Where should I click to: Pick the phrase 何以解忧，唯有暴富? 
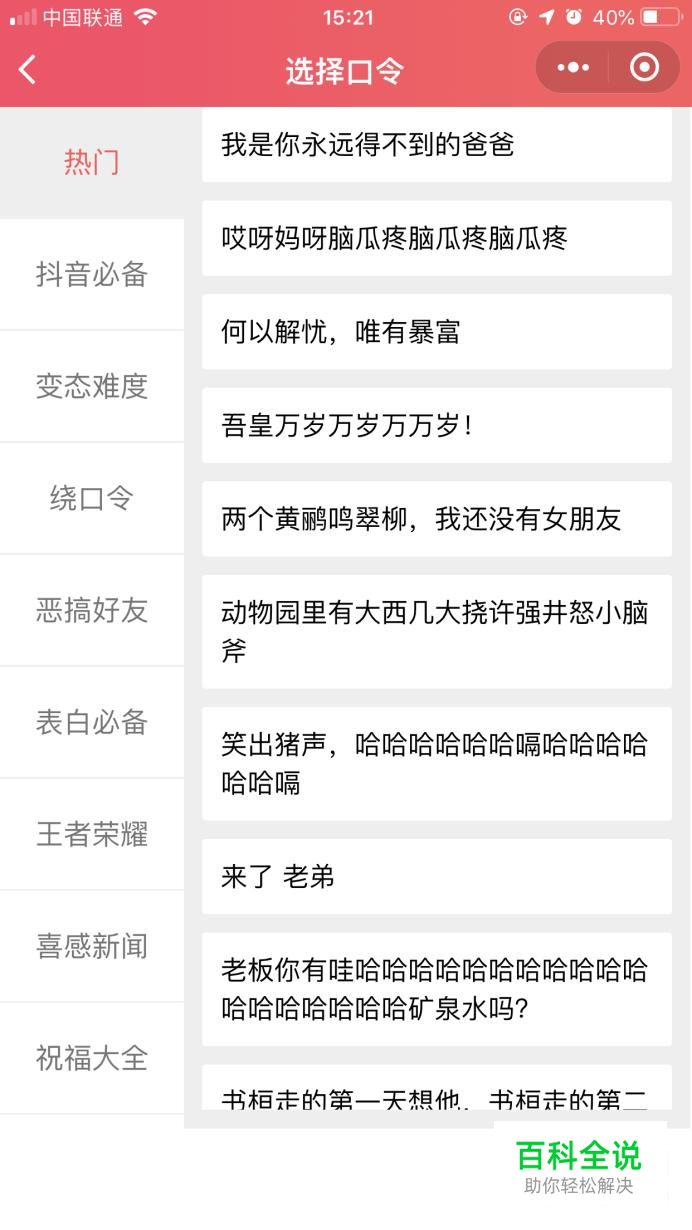coord(436,332)
